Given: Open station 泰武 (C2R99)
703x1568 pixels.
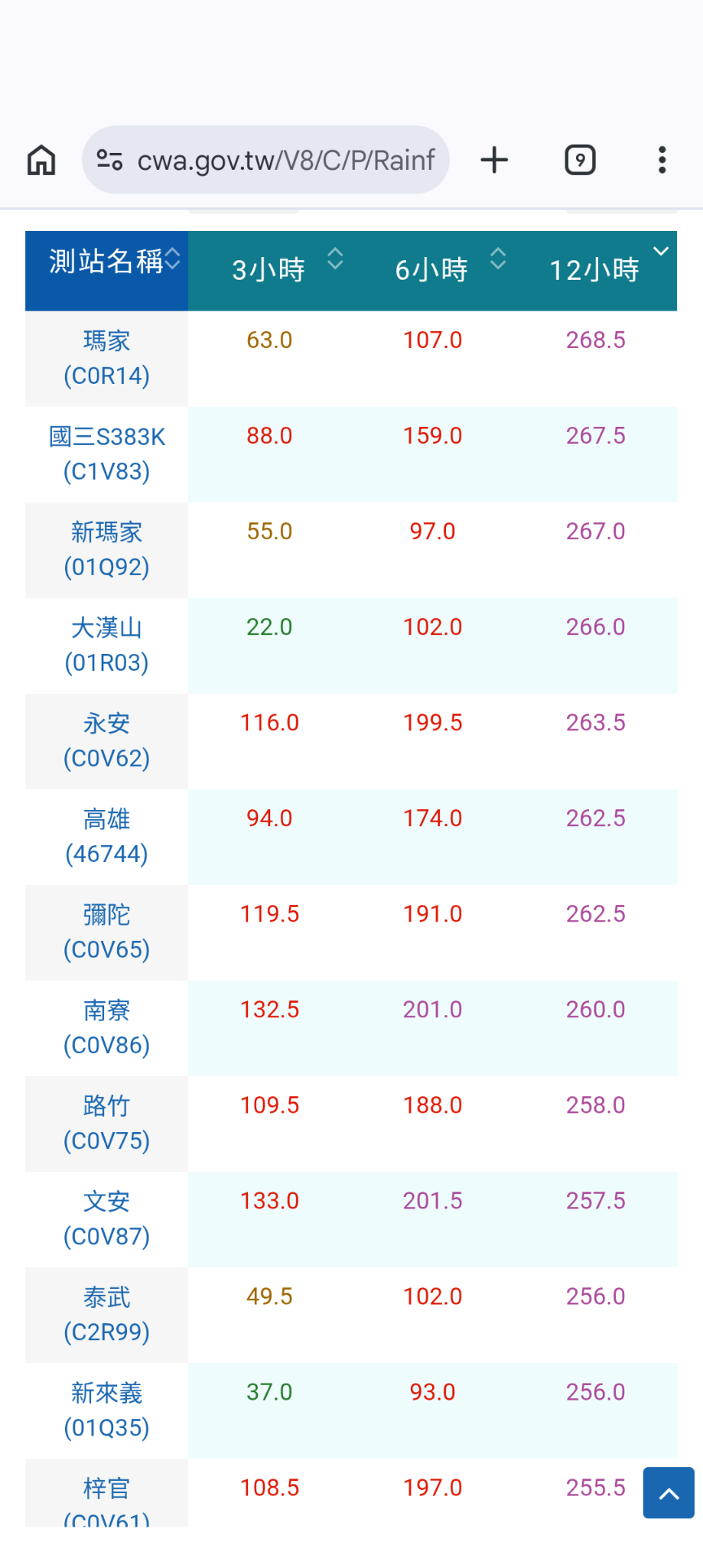Looking at the screenshot, I should click(x=107, y=1314).
